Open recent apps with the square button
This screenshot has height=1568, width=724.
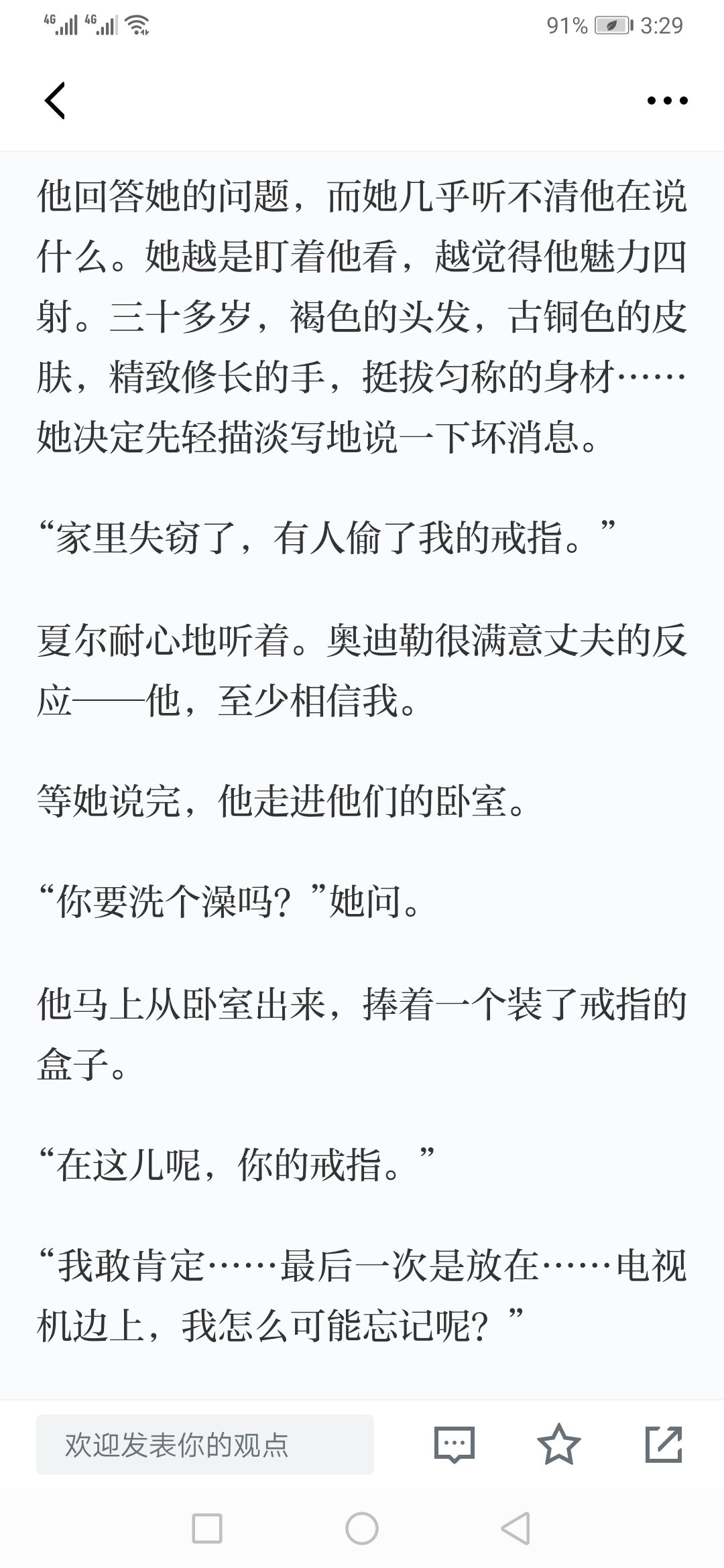click(x=207, y=1528)
